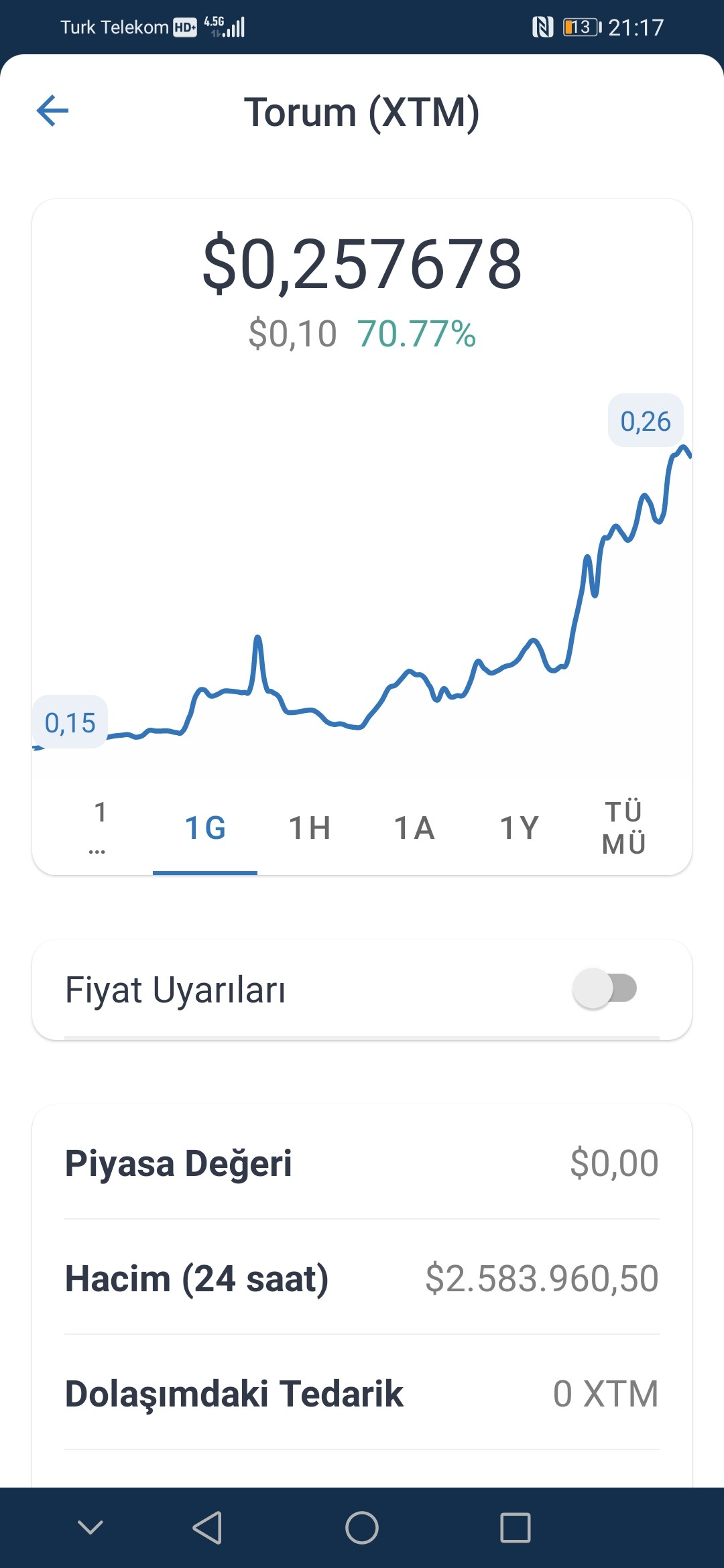The height and width of the screenshot is (1568, 724).
Task: Show the 1H chart range
Action: coord(310,828)
